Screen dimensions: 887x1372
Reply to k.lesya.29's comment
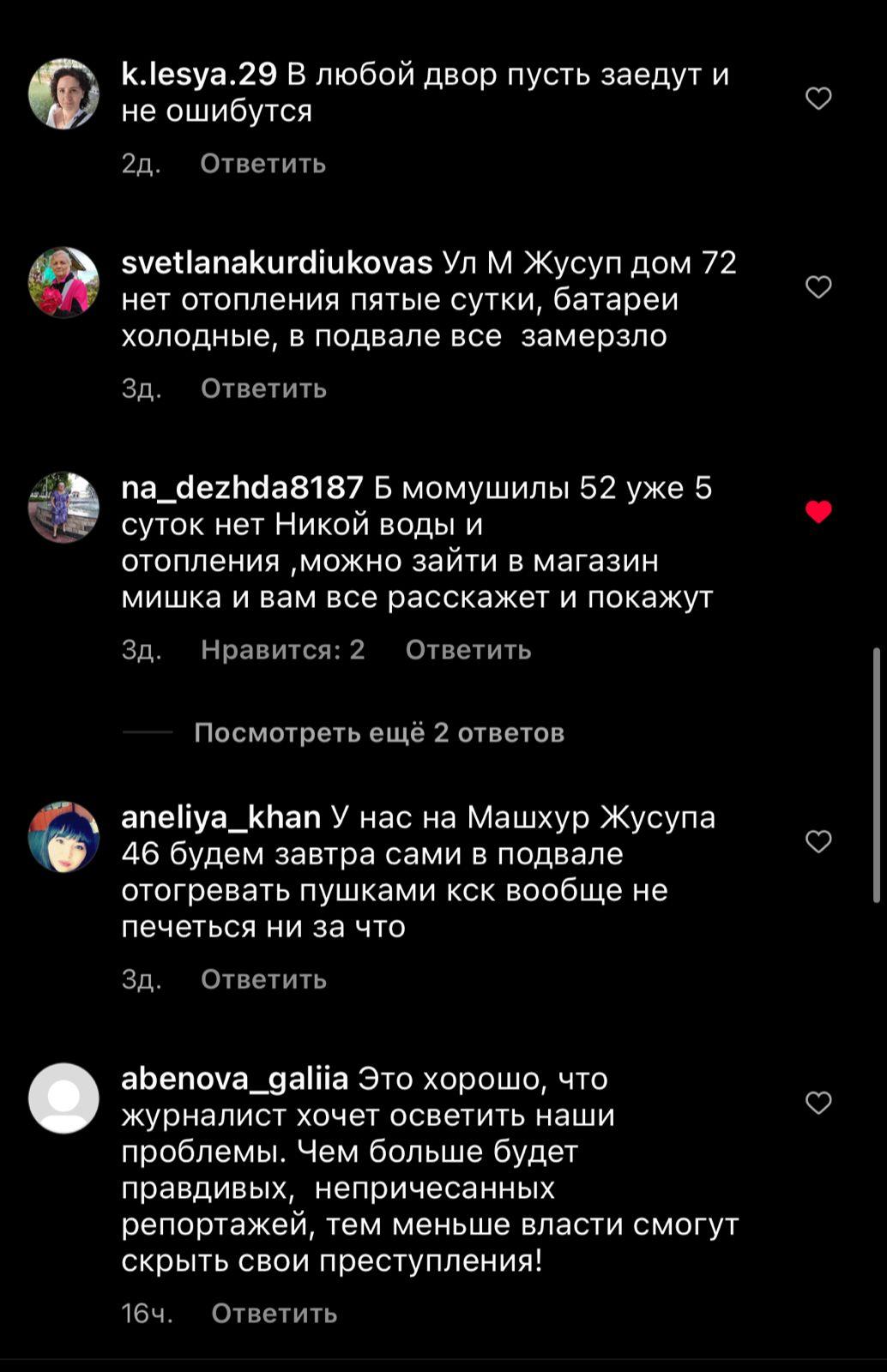[262, 163]
